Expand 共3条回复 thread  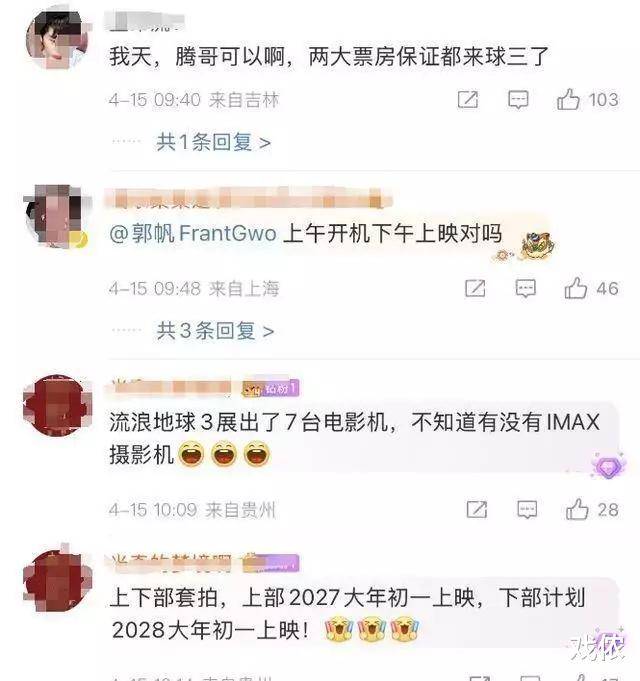coord(214,330)
